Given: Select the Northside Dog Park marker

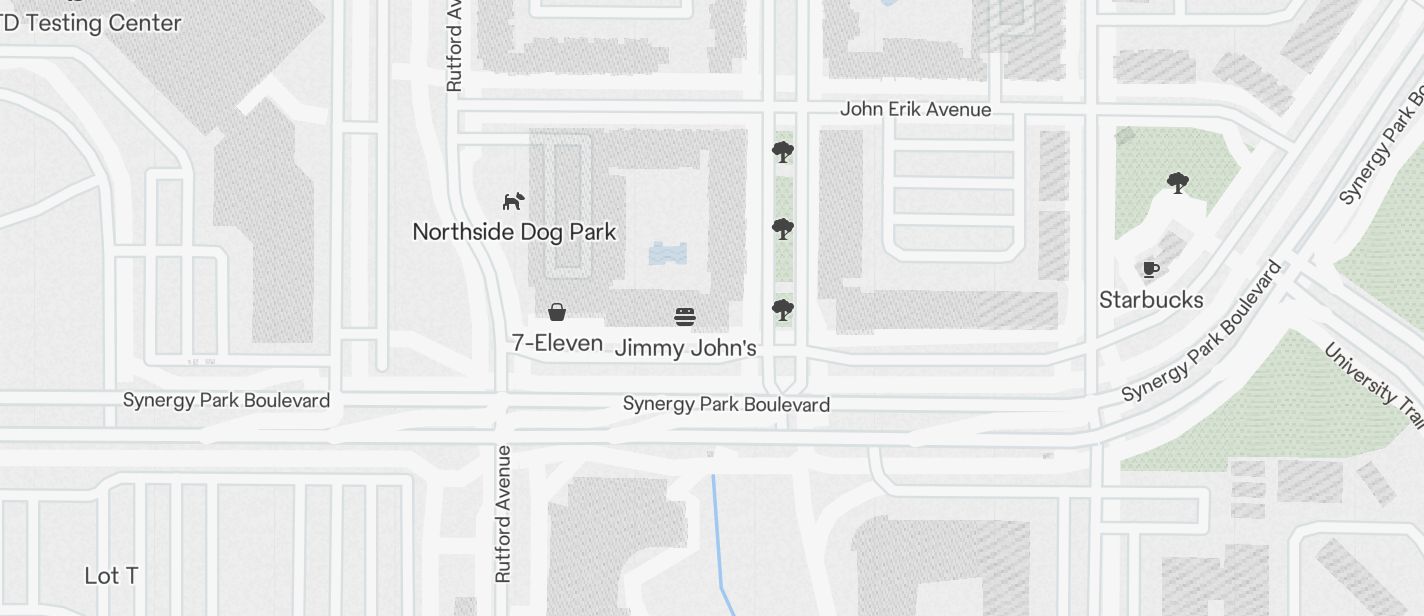Looking at the screenshot, I should (513, 202).
